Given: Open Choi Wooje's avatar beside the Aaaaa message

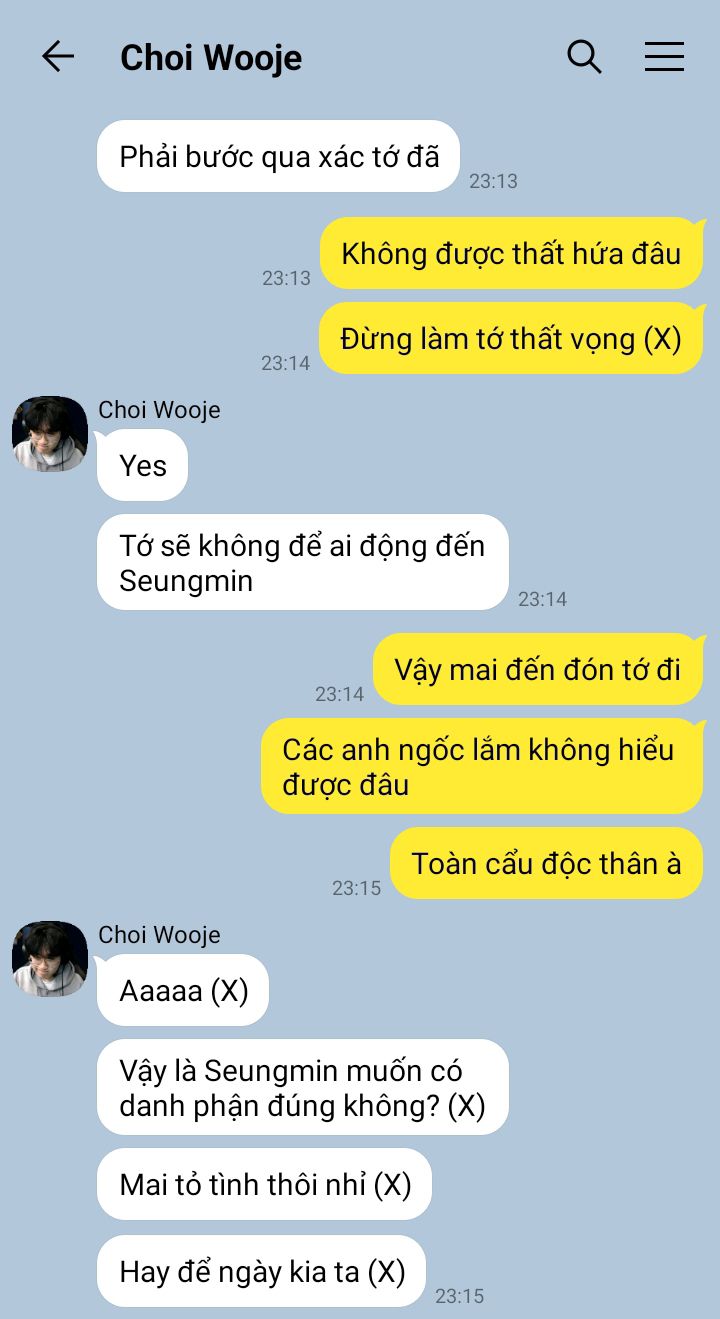Looking at the screenshot, I should click(50, 959).
